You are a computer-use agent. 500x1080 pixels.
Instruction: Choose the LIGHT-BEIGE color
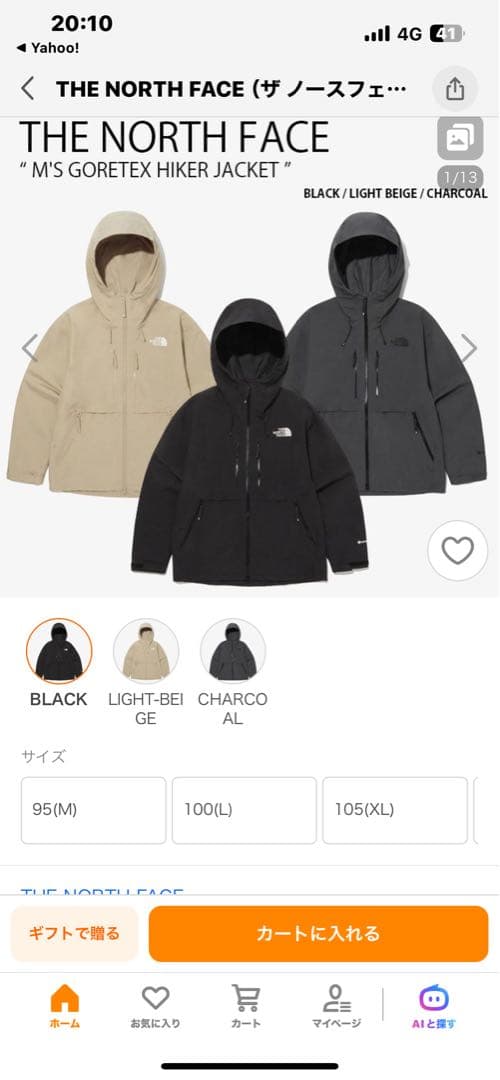pyautogui.click(x=146, y=672)
